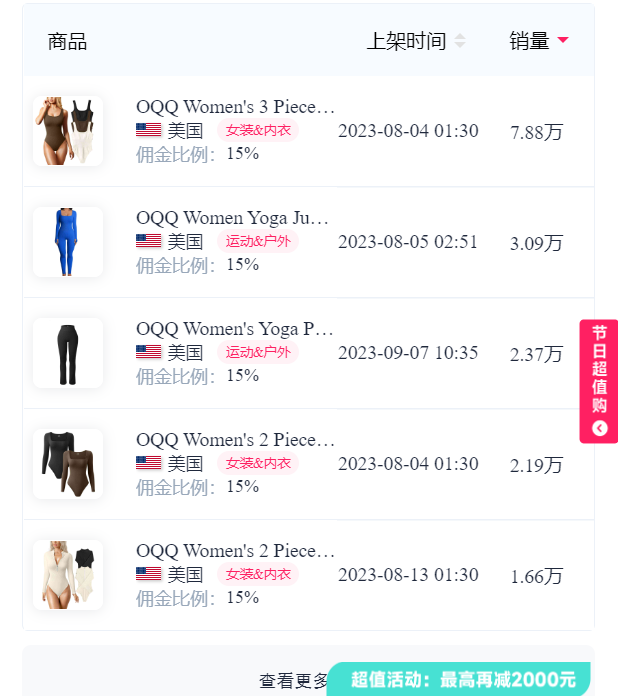Screen dimensions: 618x696
Task: Open the OQQ Women's 2 Piece row listed 2023-08-13
Action: tap(235, 551)
